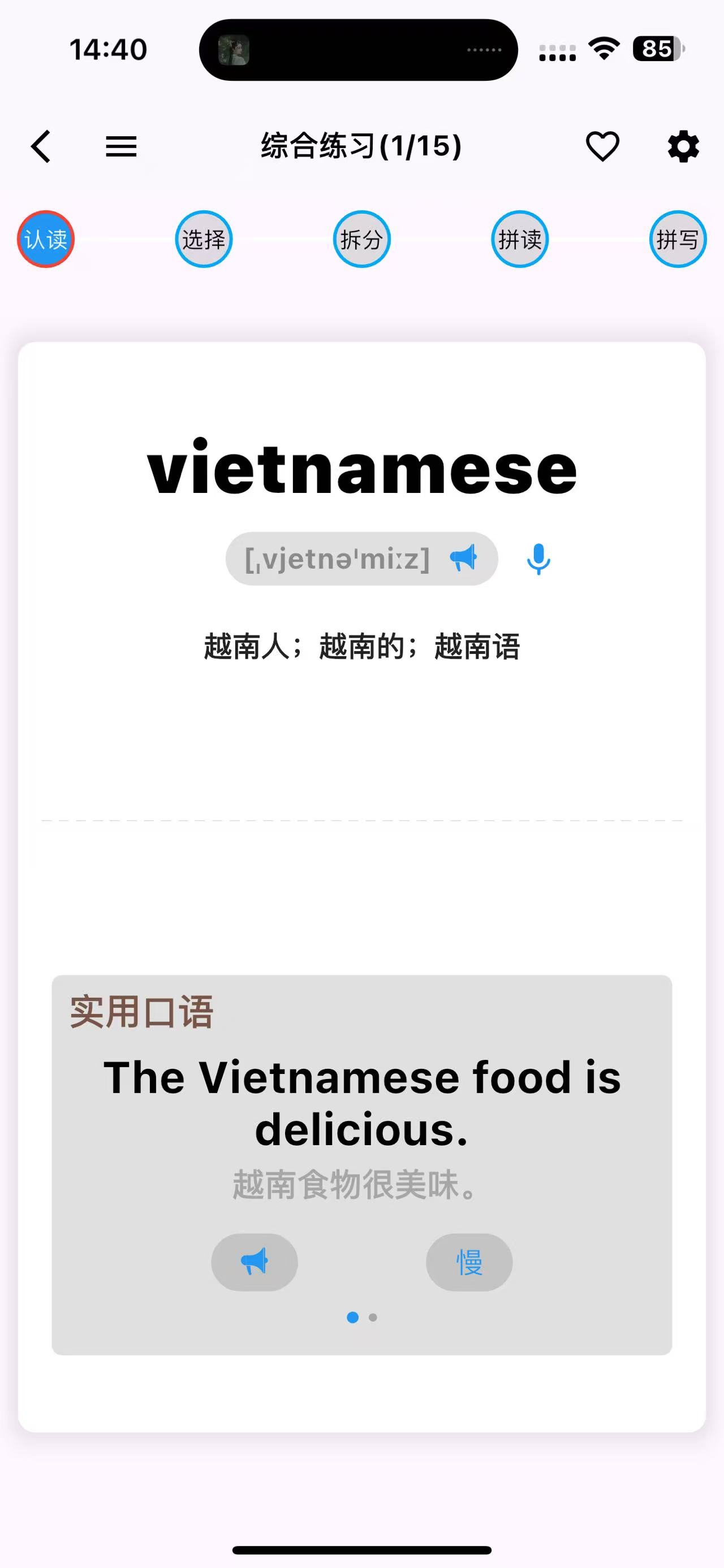Image resolution: width=724 pixels, height=1568 pixels.
Task: Open the word list menu
Action: [120, 146]
